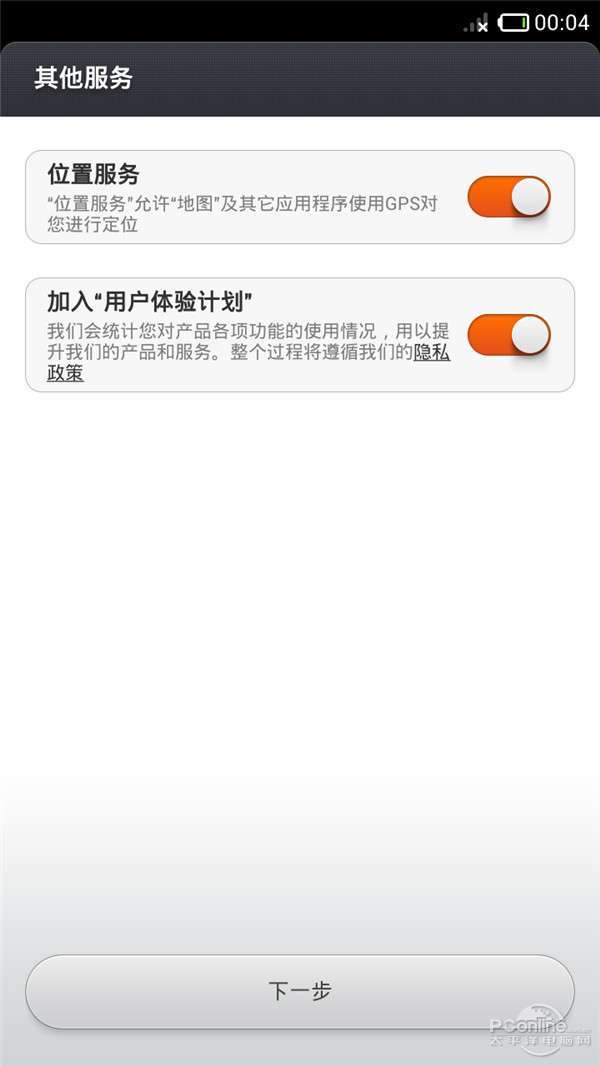Tap the 下一步 next step button
This screenshot has width=600, height=1066.
pos(300,991)
